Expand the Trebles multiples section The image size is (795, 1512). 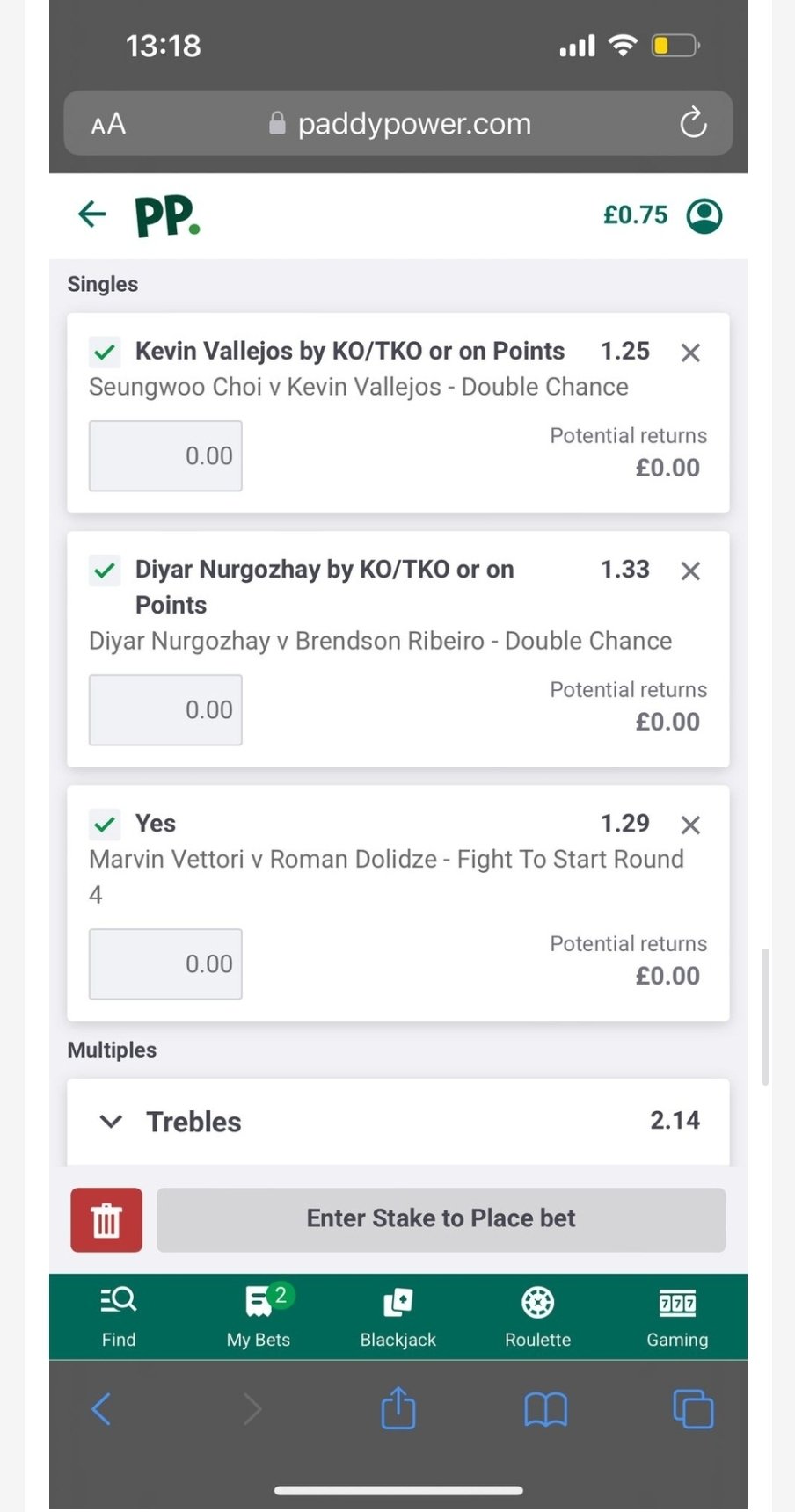[398, 1122]
